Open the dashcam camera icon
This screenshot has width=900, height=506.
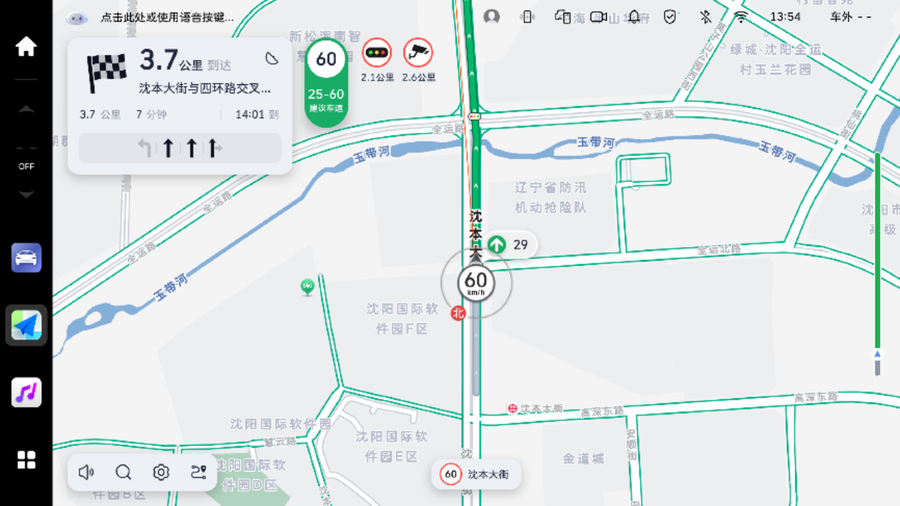598,17
